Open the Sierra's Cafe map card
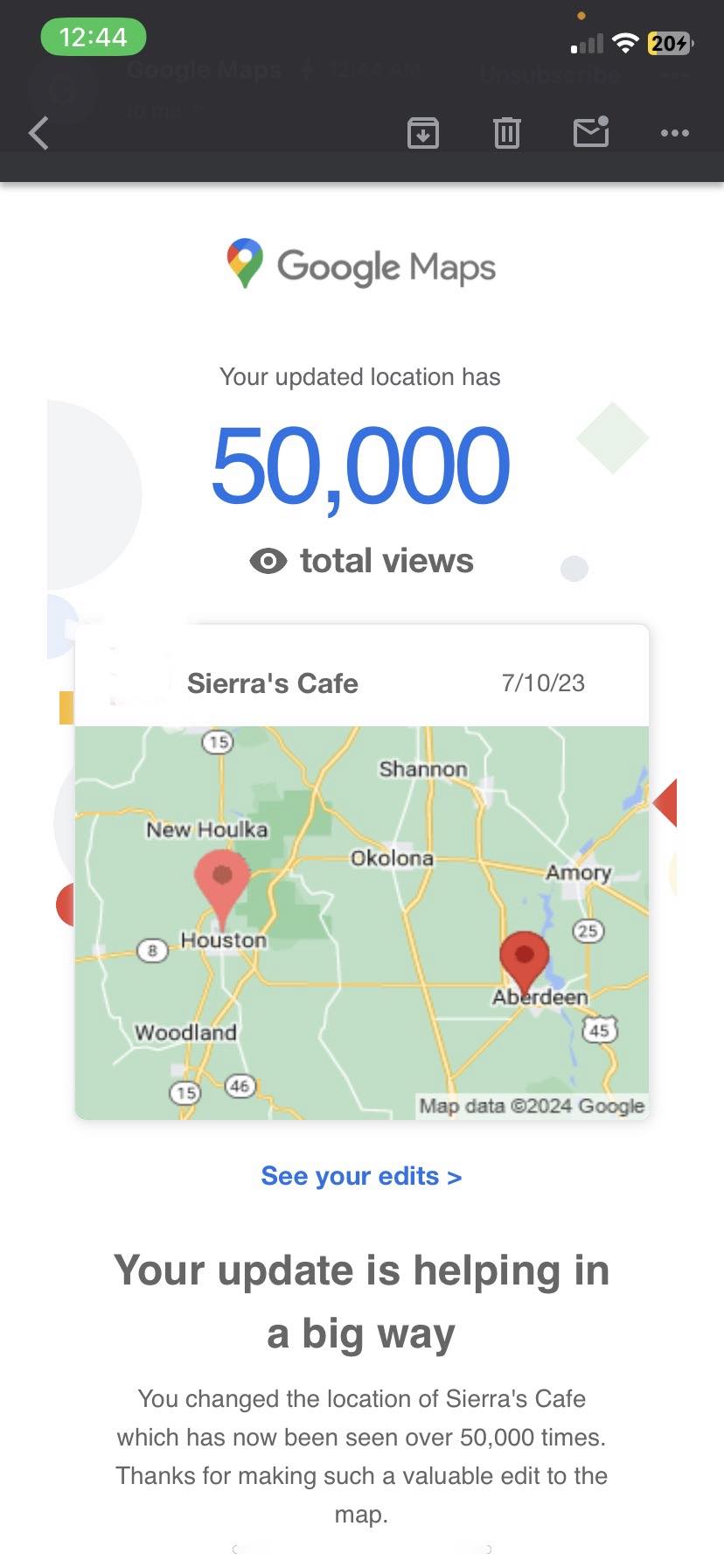Screen dimensions: 724x1568 361,875
